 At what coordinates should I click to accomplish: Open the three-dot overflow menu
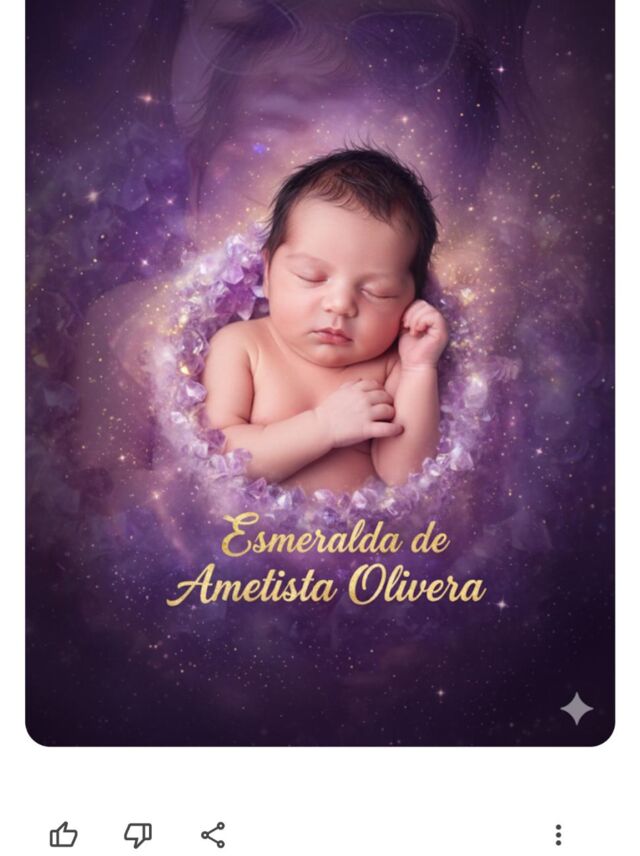click(558, 834)
